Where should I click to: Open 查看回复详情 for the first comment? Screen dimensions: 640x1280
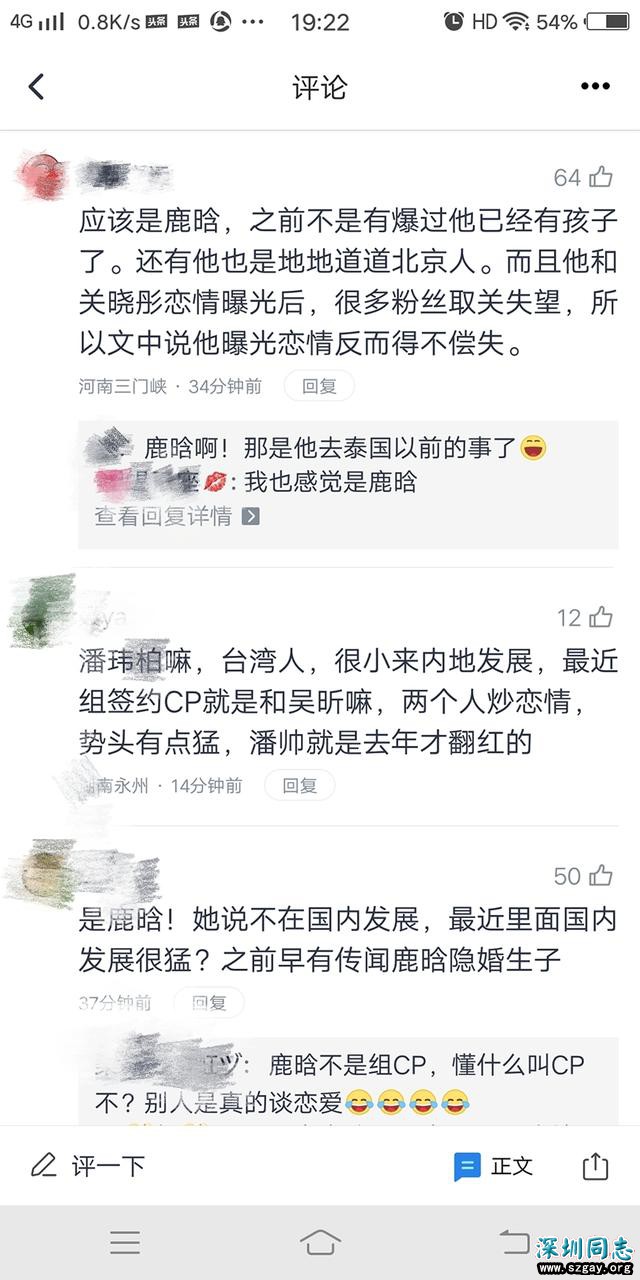177,516
